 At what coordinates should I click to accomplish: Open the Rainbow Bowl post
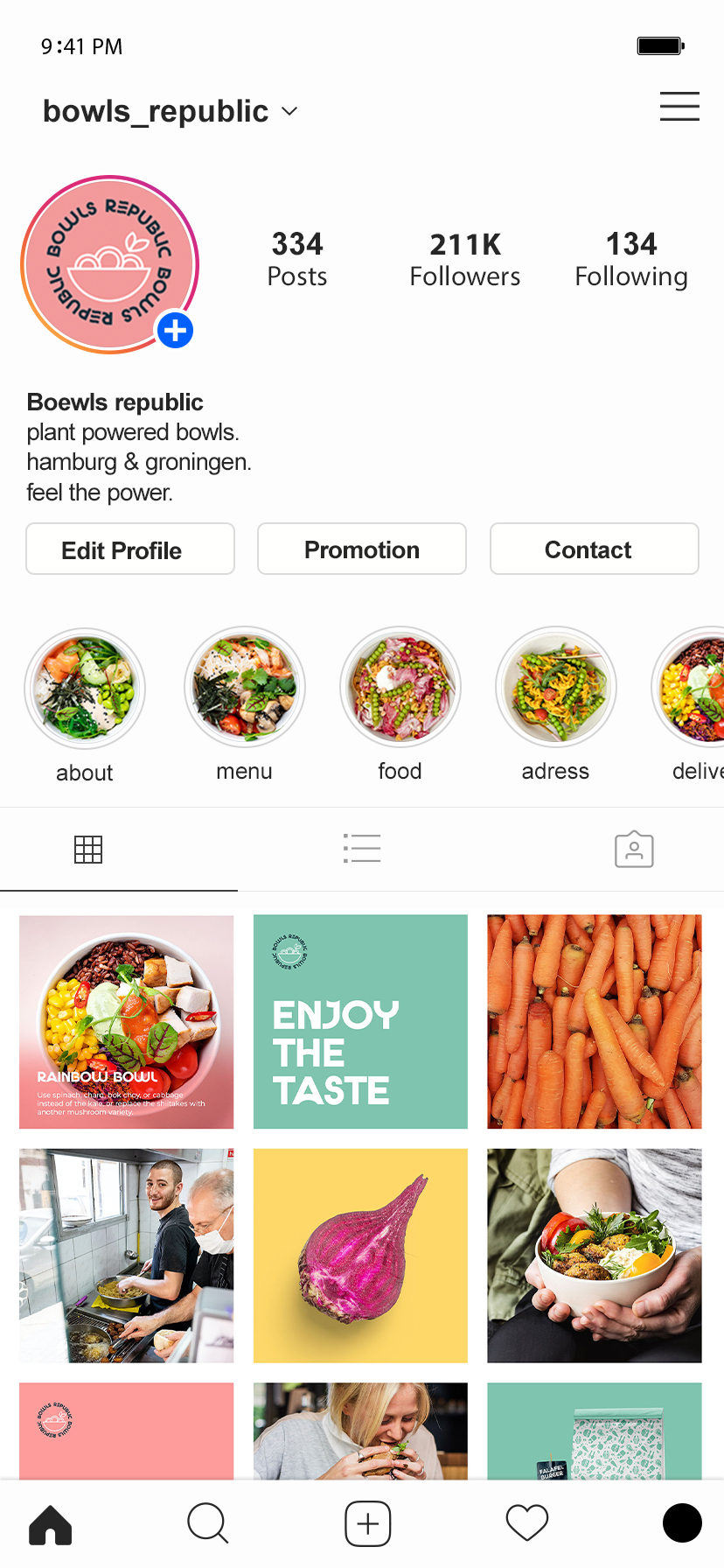pos(127,1022)
